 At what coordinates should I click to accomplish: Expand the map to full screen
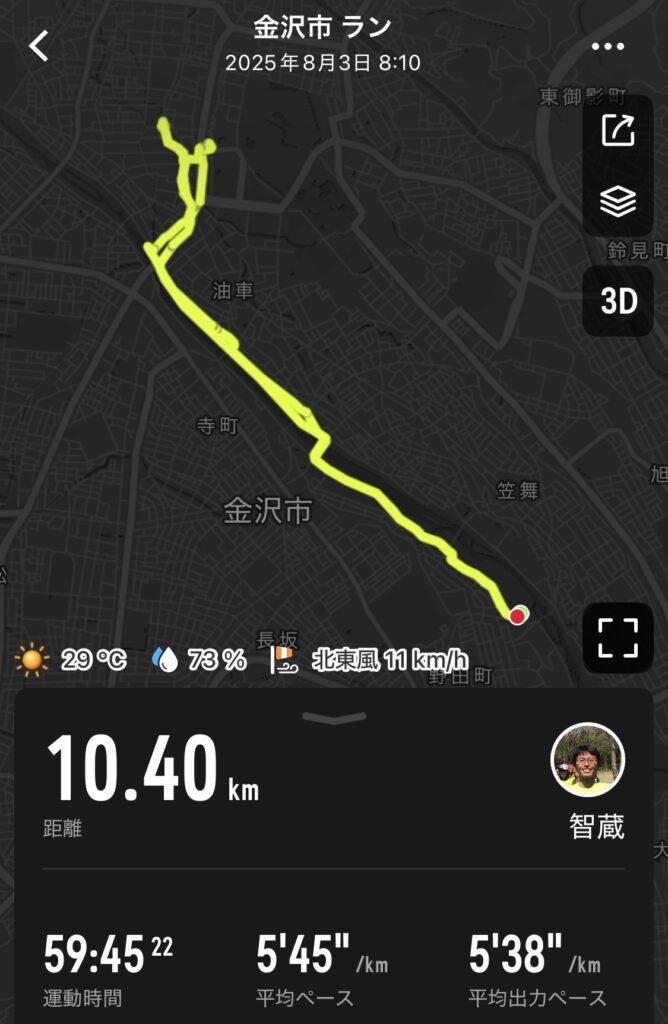pyautogui.click(x=618, y=638)
